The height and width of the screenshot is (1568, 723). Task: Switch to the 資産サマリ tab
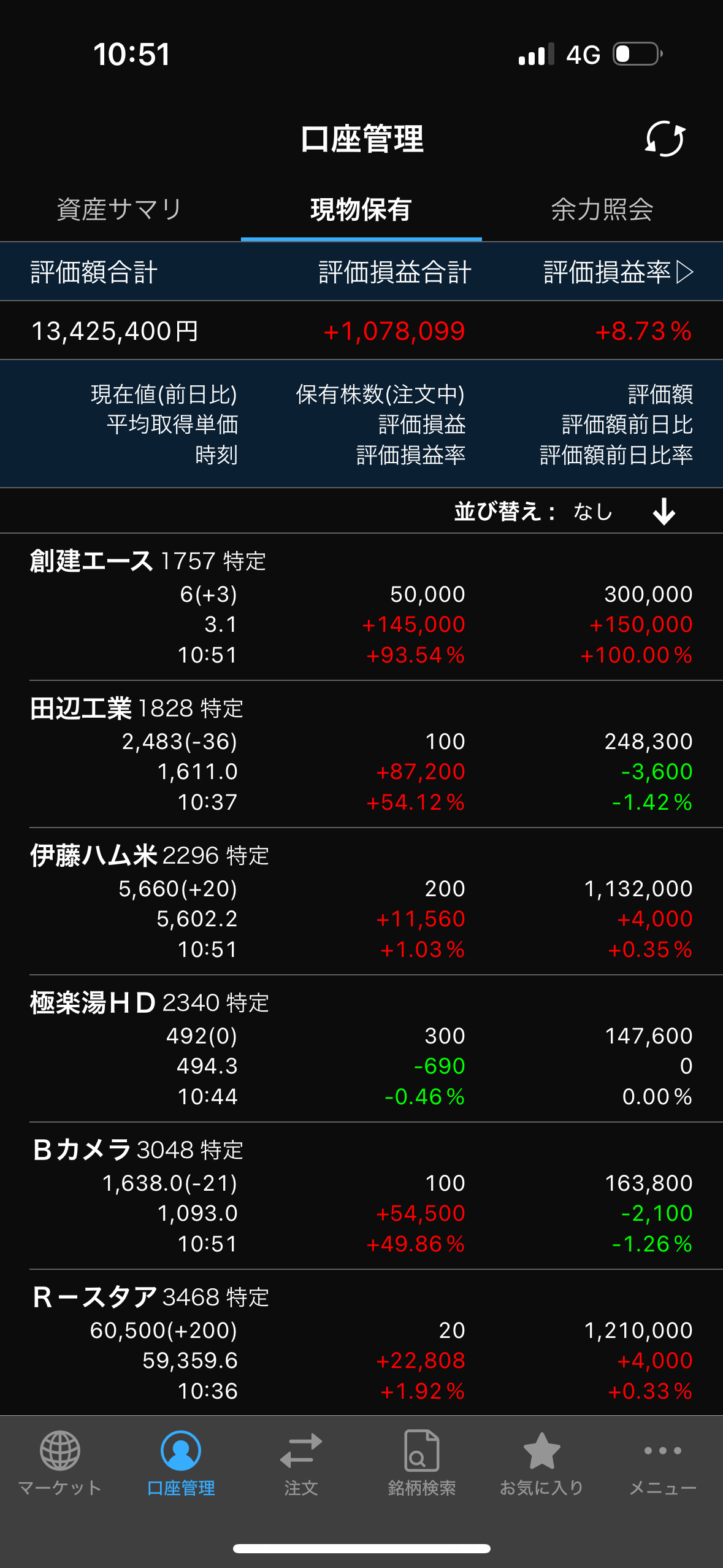(x=120, y=210)
